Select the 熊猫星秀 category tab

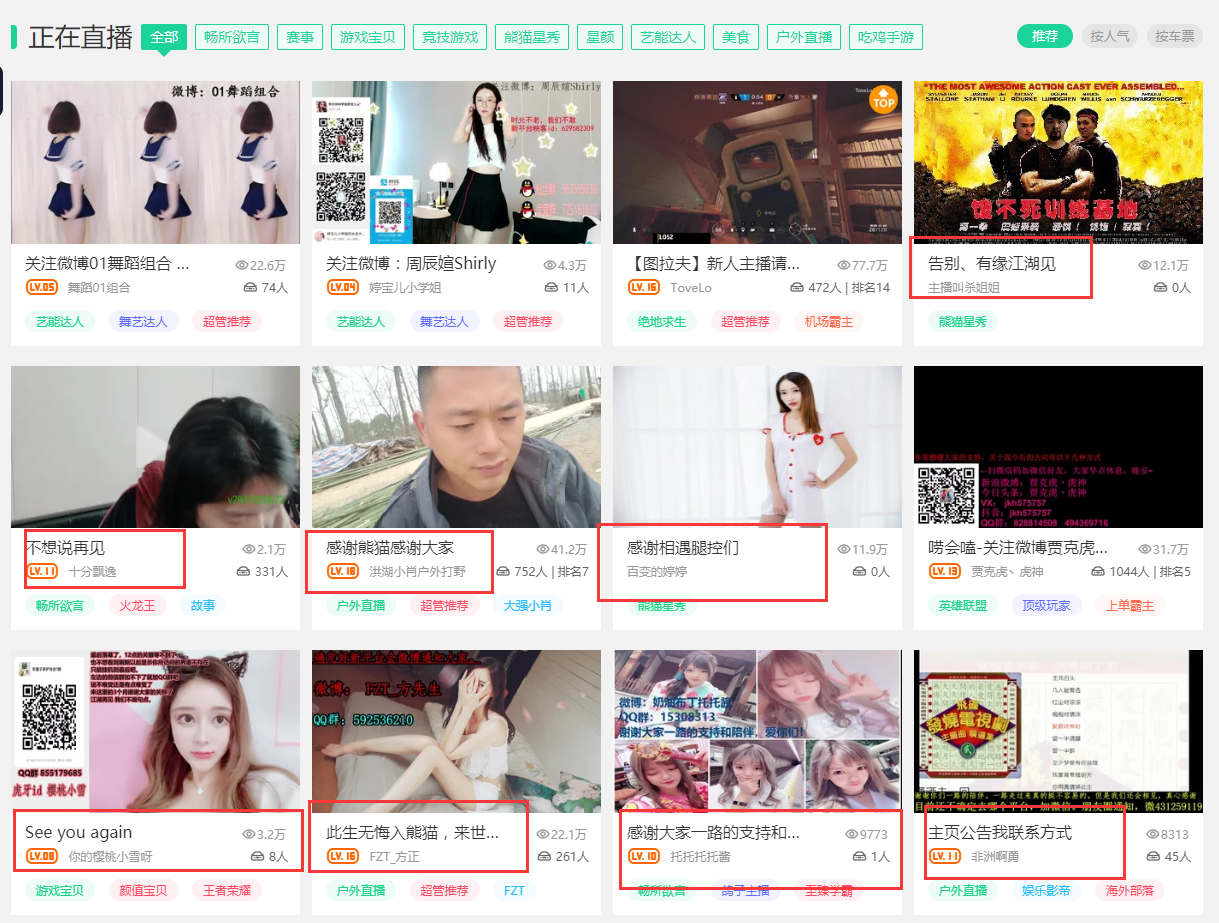[532, 38]
